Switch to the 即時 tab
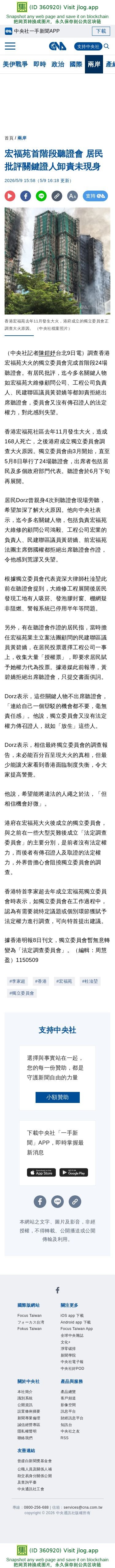The width and height of the screenshot is (115, 1568). click(40, 64)
